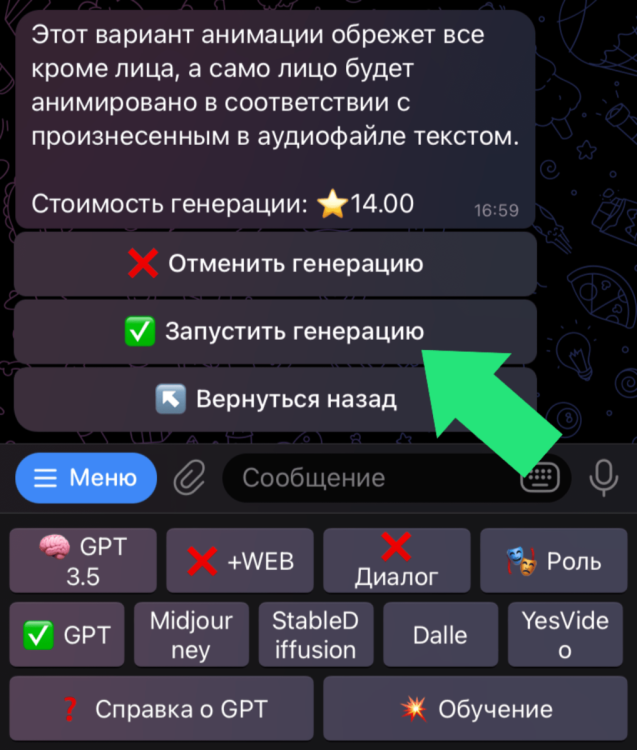637x750 pixels.
Task: Select the GPT 3.5 button
Action: tap(83, 561)
